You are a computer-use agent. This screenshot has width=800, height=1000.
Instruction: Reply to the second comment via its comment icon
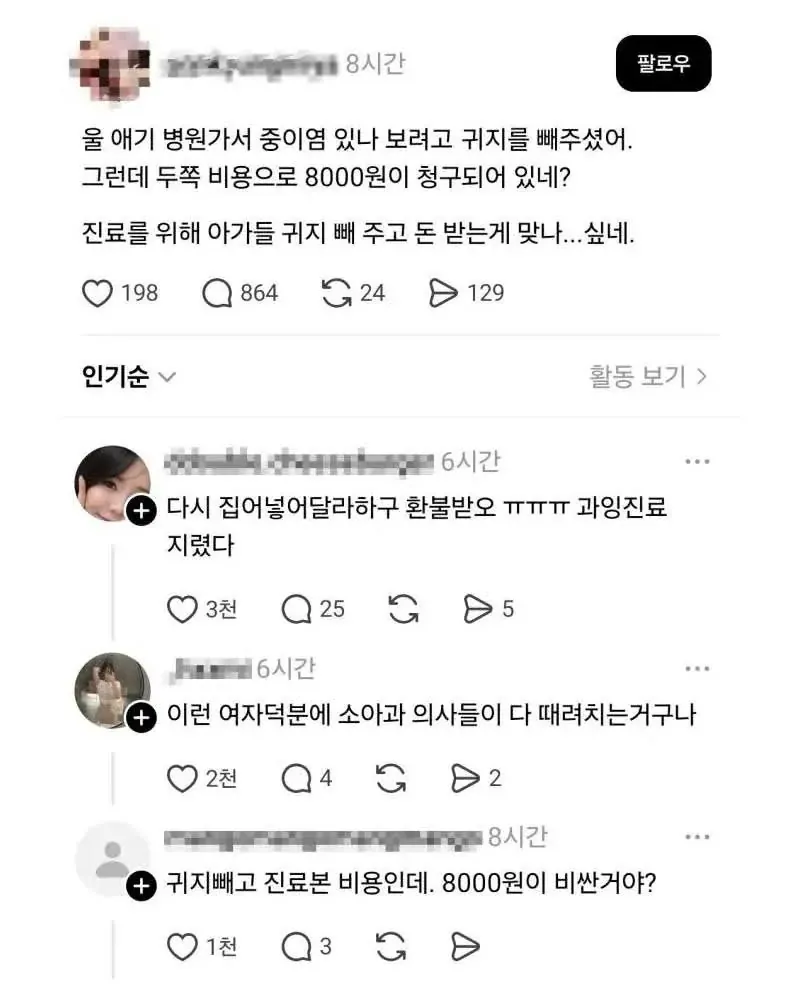pos(296,777)
